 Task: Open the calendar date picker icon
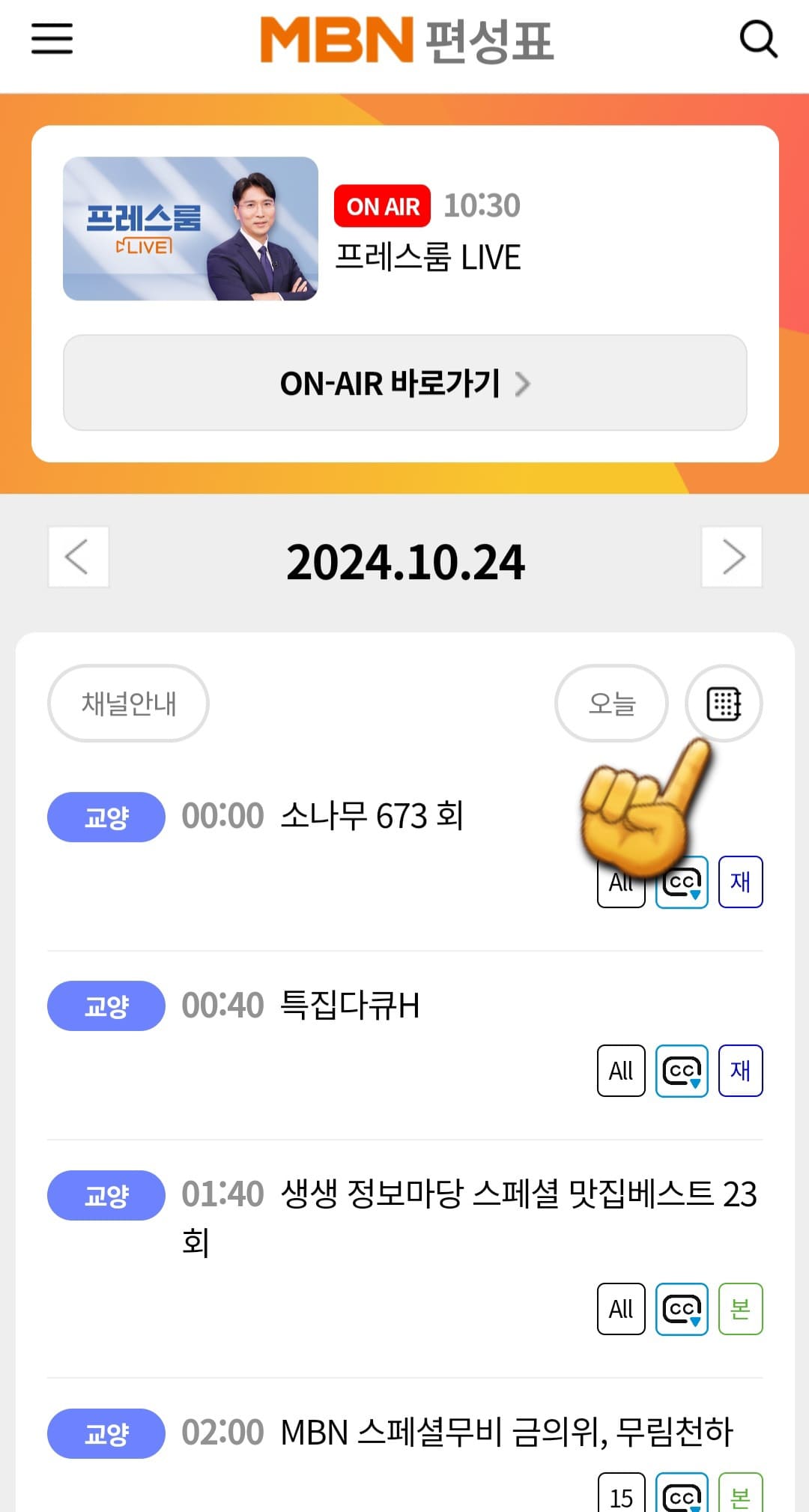pyautogui.click(x=723, y=703)
